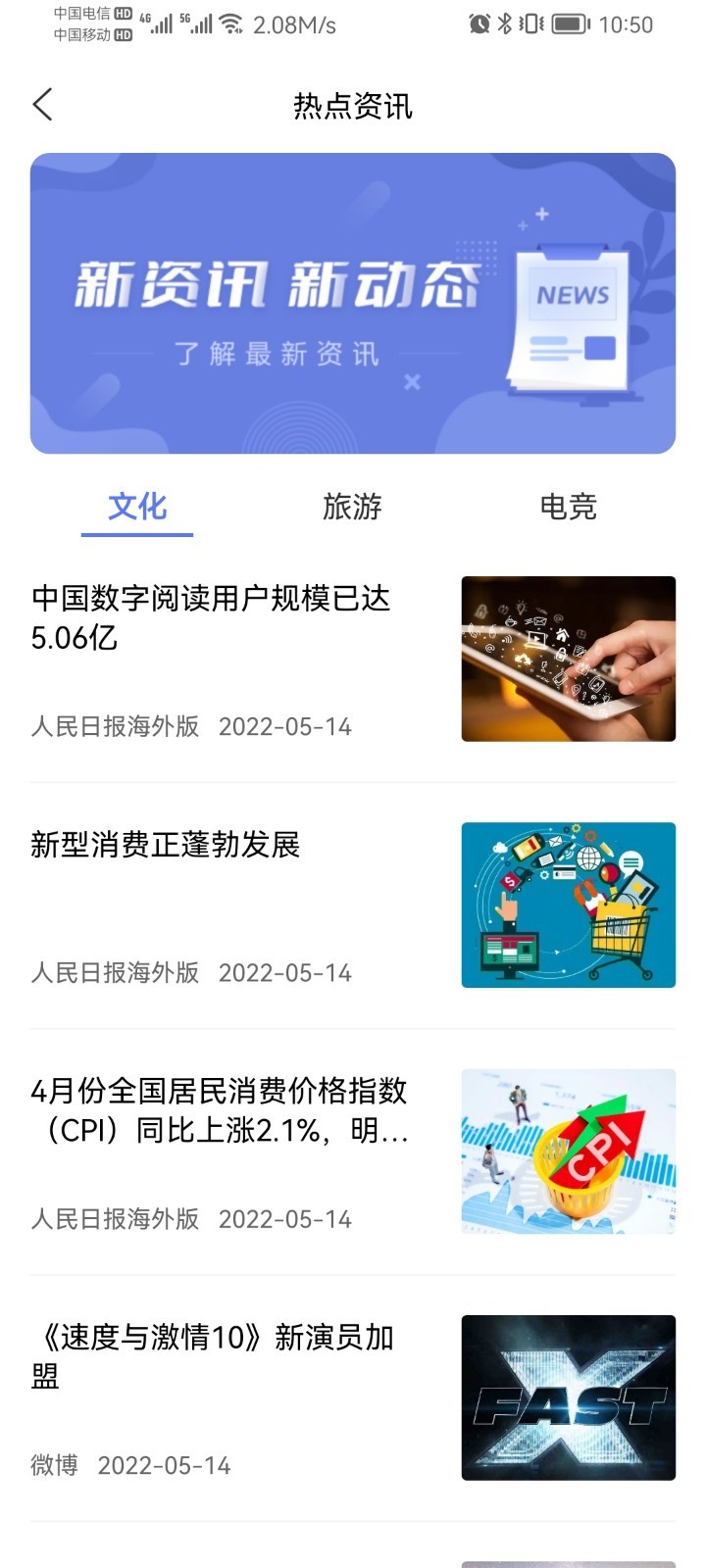Tap the battery level indicator
The width and height of the screenshot is (706, 1568).
tap(569, 24)
